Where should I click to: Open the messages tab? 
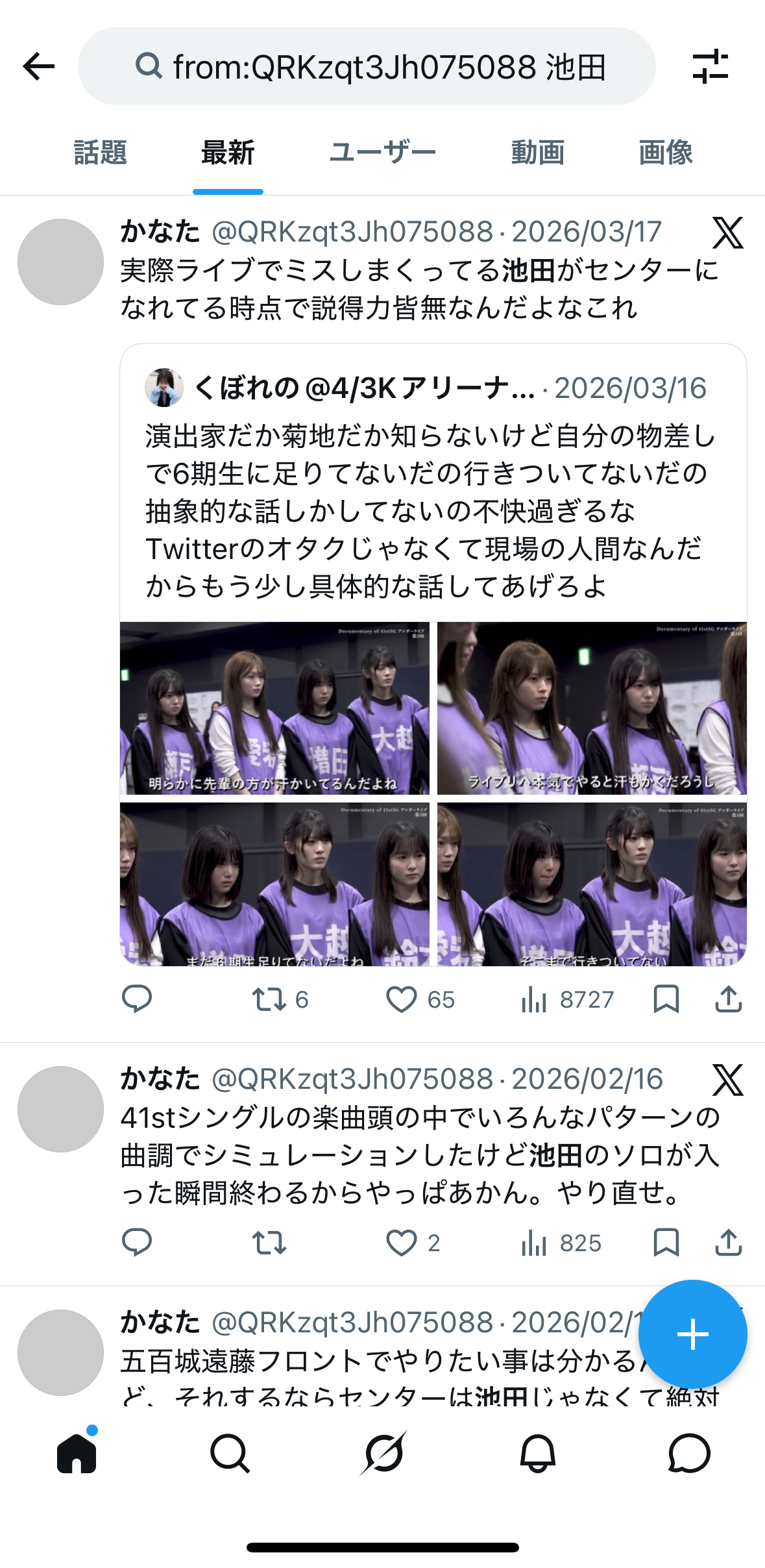[689, 1453]
